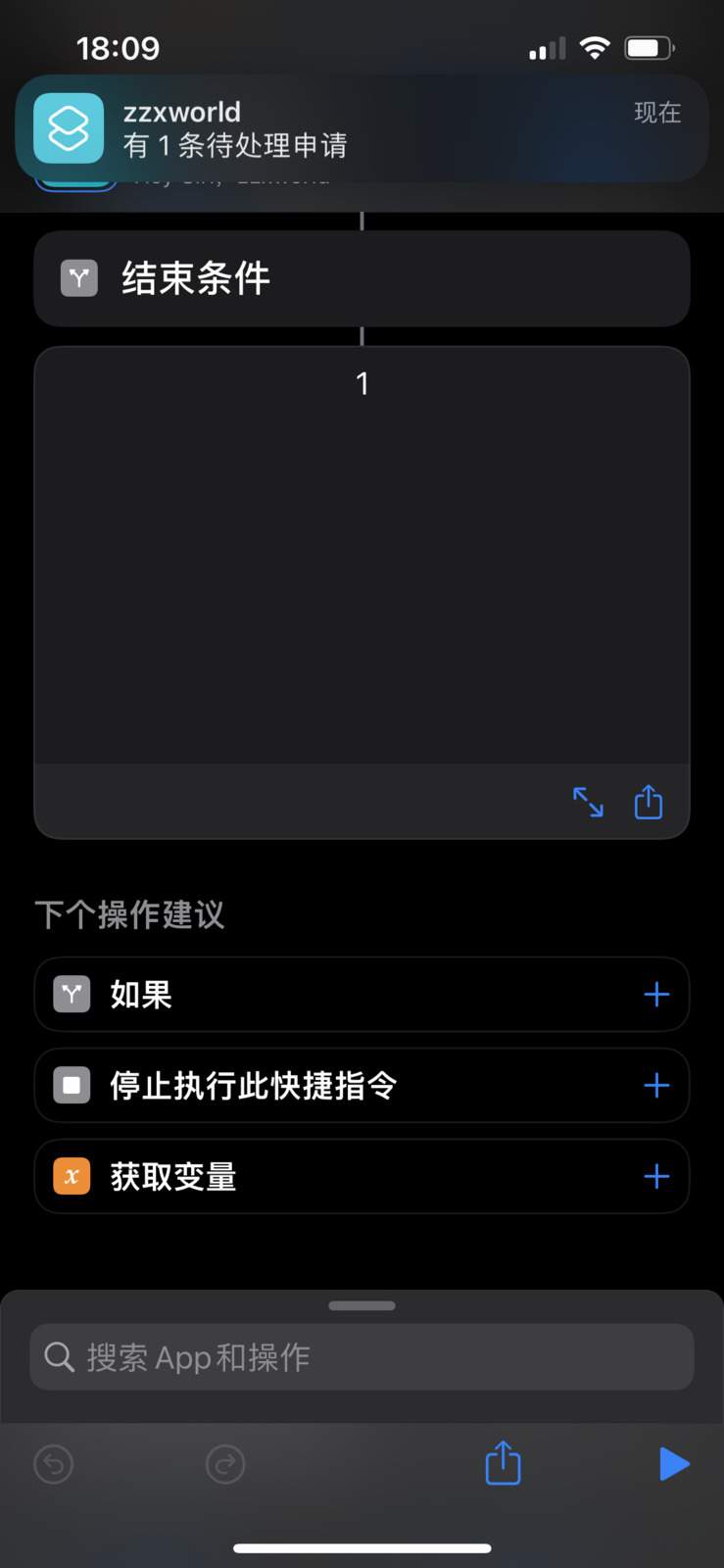This screenshot has width=724, height=1568.
Task: Tap the branching icon next to 结束条件
Action: [x=78, y=278]
